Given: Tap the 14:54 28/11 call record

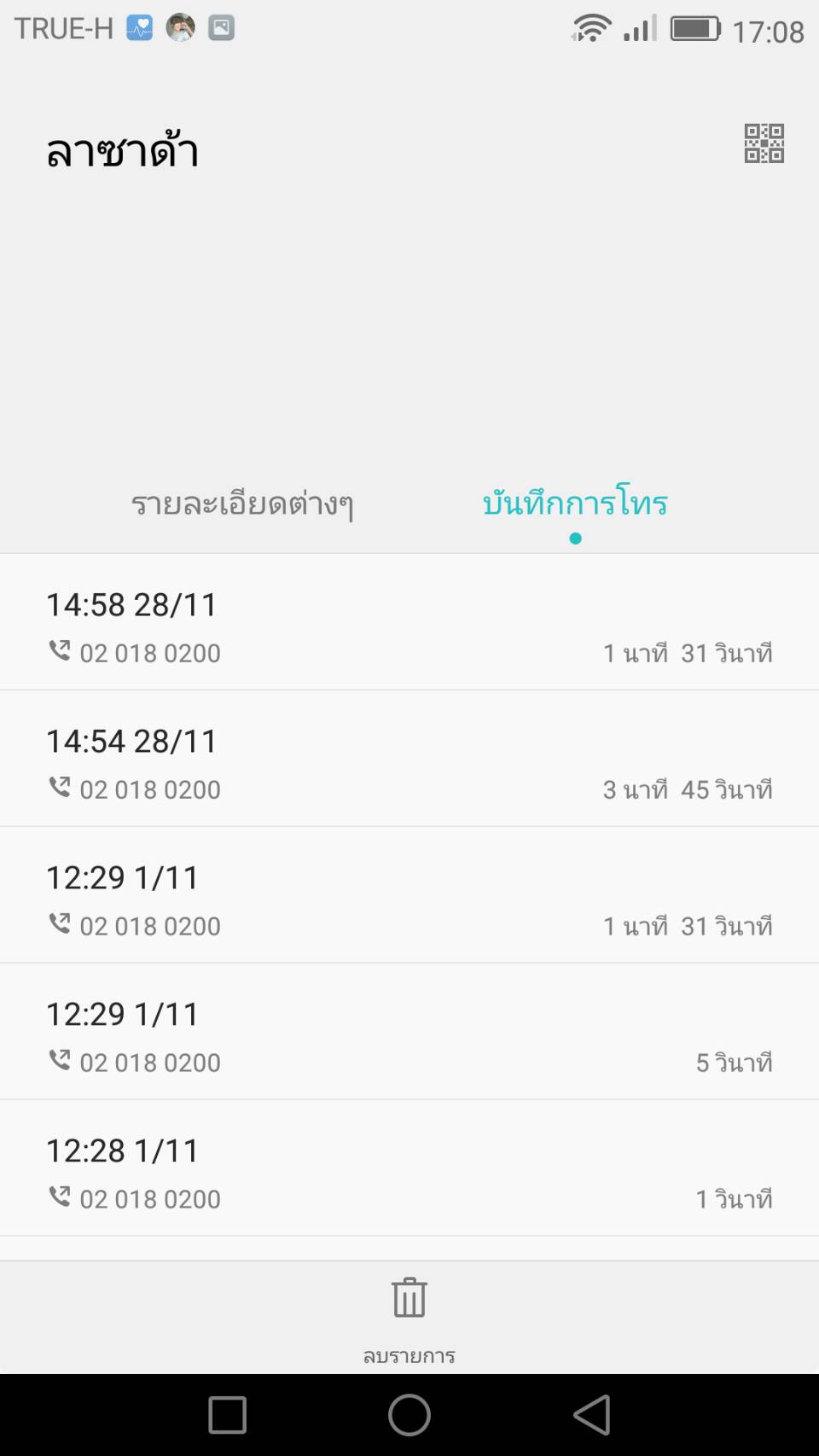Looking at the screenshot, I should (409, 759).
